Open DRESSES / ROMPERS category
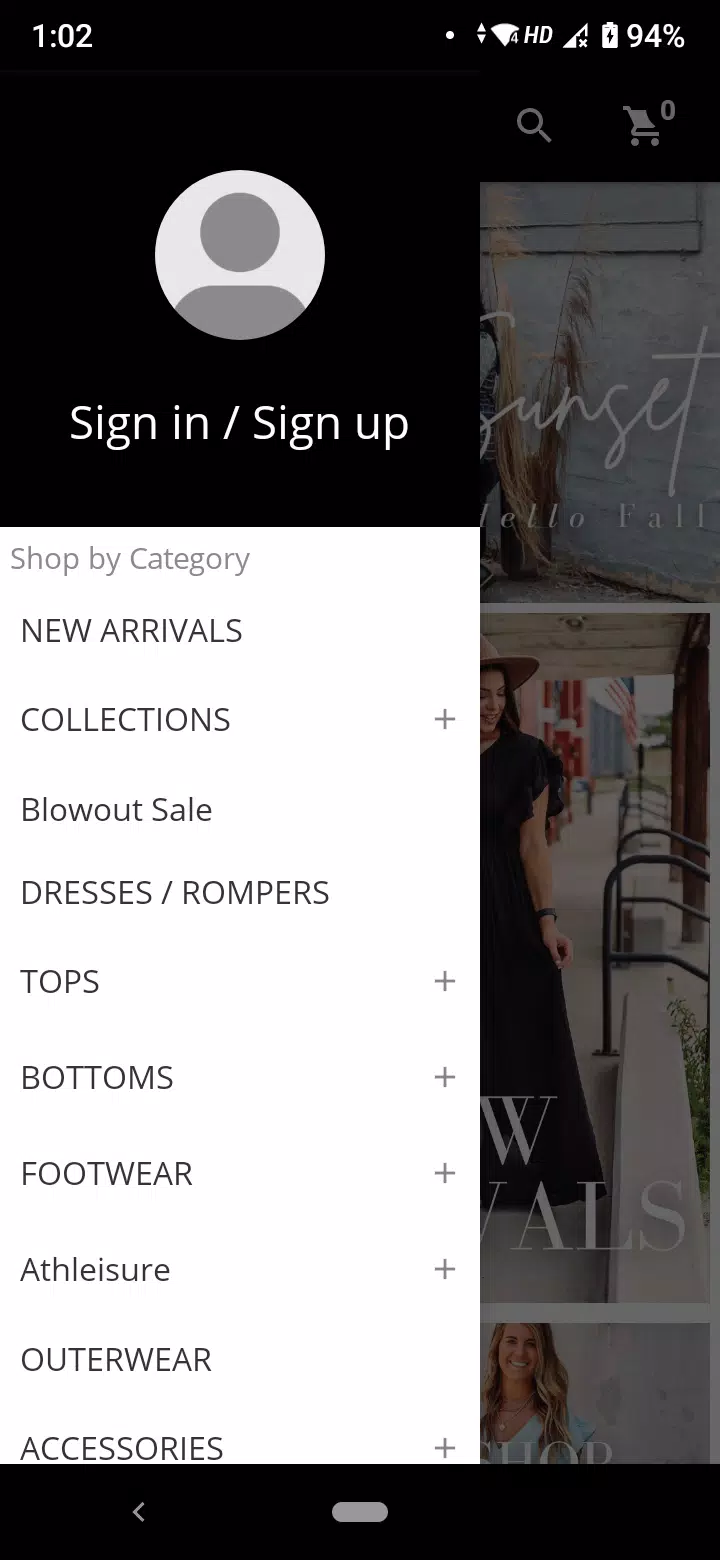The width and height of the screenshot is (720, 1560). tap(175, 892)
